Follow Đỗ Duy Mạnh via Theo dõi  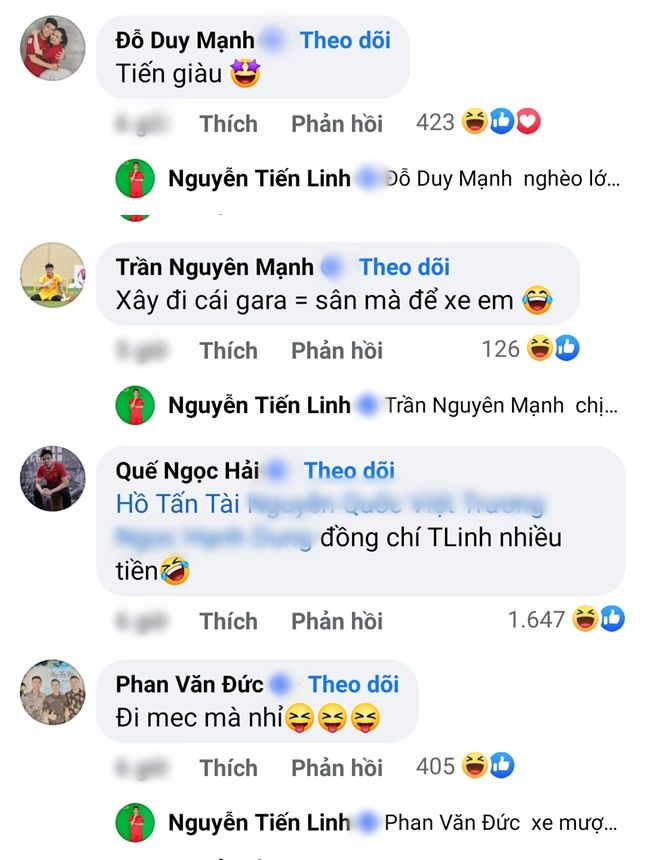pyautogui.click(x=345, y=40)
